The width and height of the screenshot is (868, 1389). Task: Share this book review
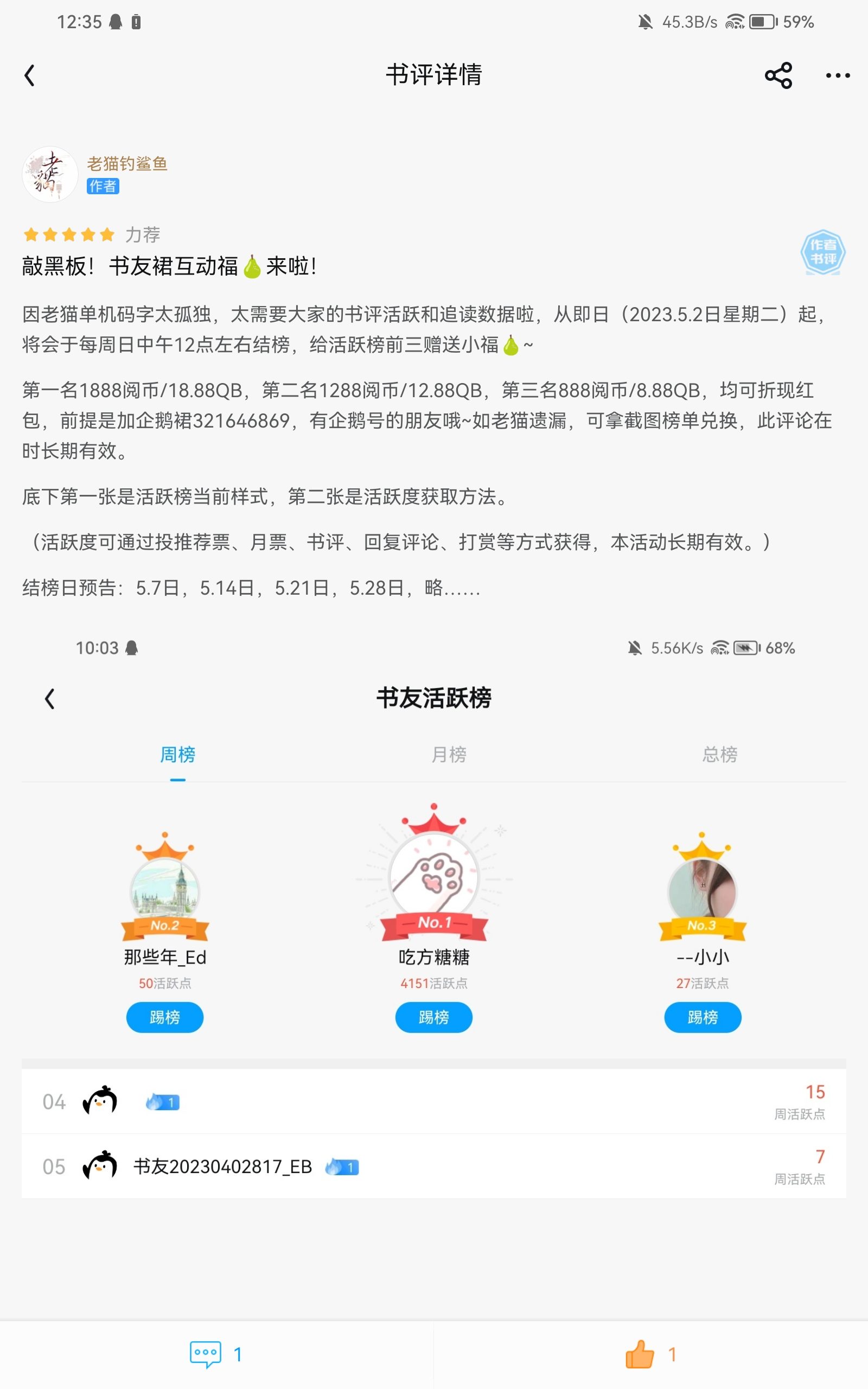778,75
